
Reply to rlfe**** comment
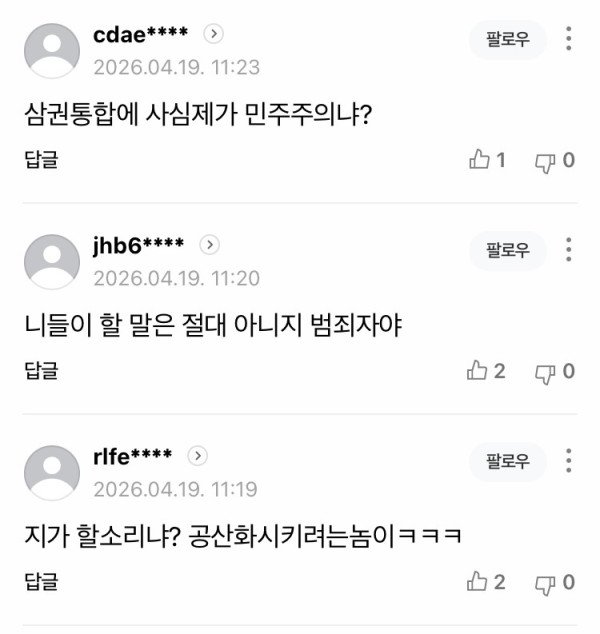click(x=41, y=582)
